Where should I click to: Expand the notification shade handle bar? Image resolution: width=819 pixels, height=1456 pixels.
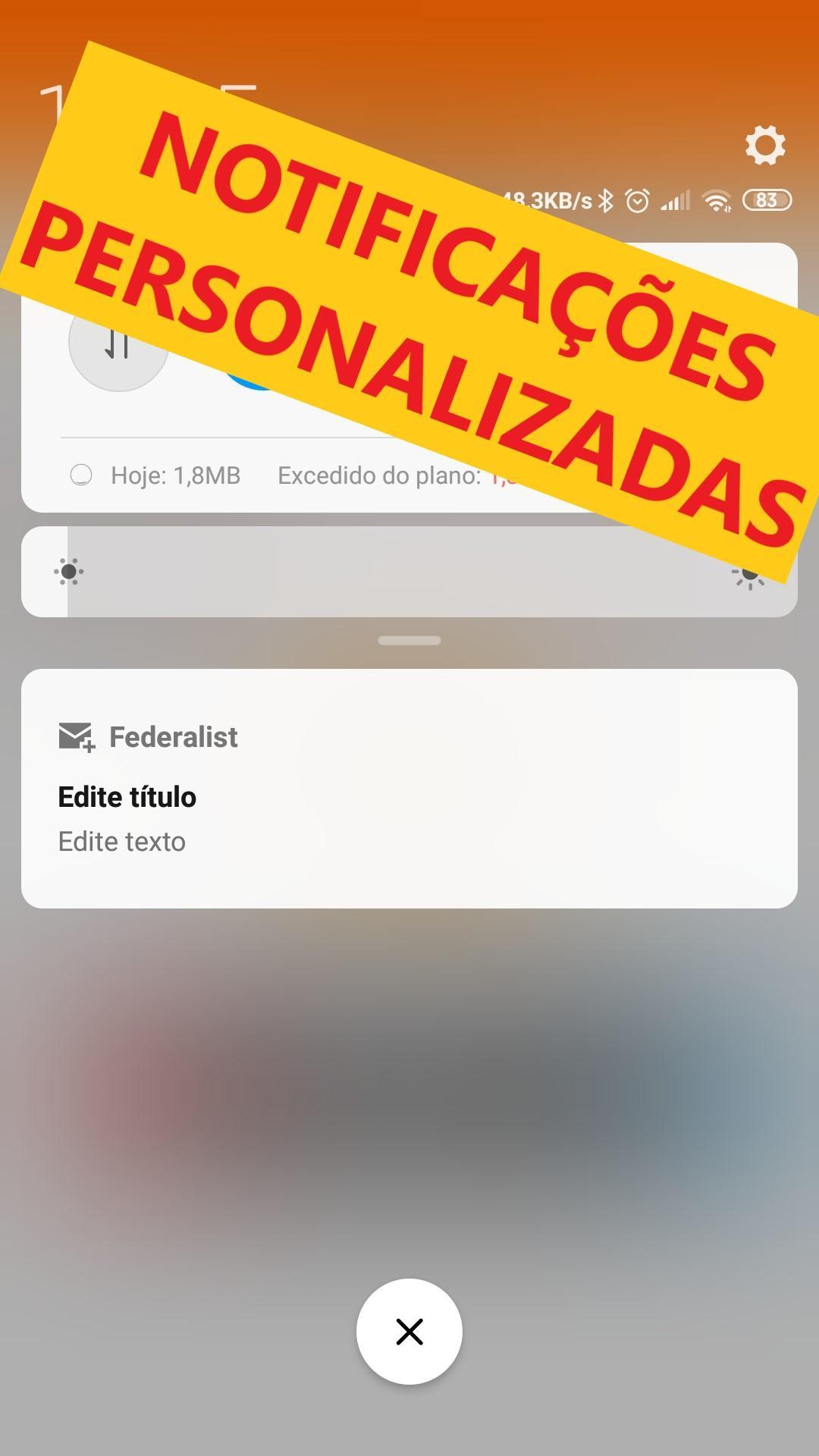pyautogui.click(x=409, y=641)
